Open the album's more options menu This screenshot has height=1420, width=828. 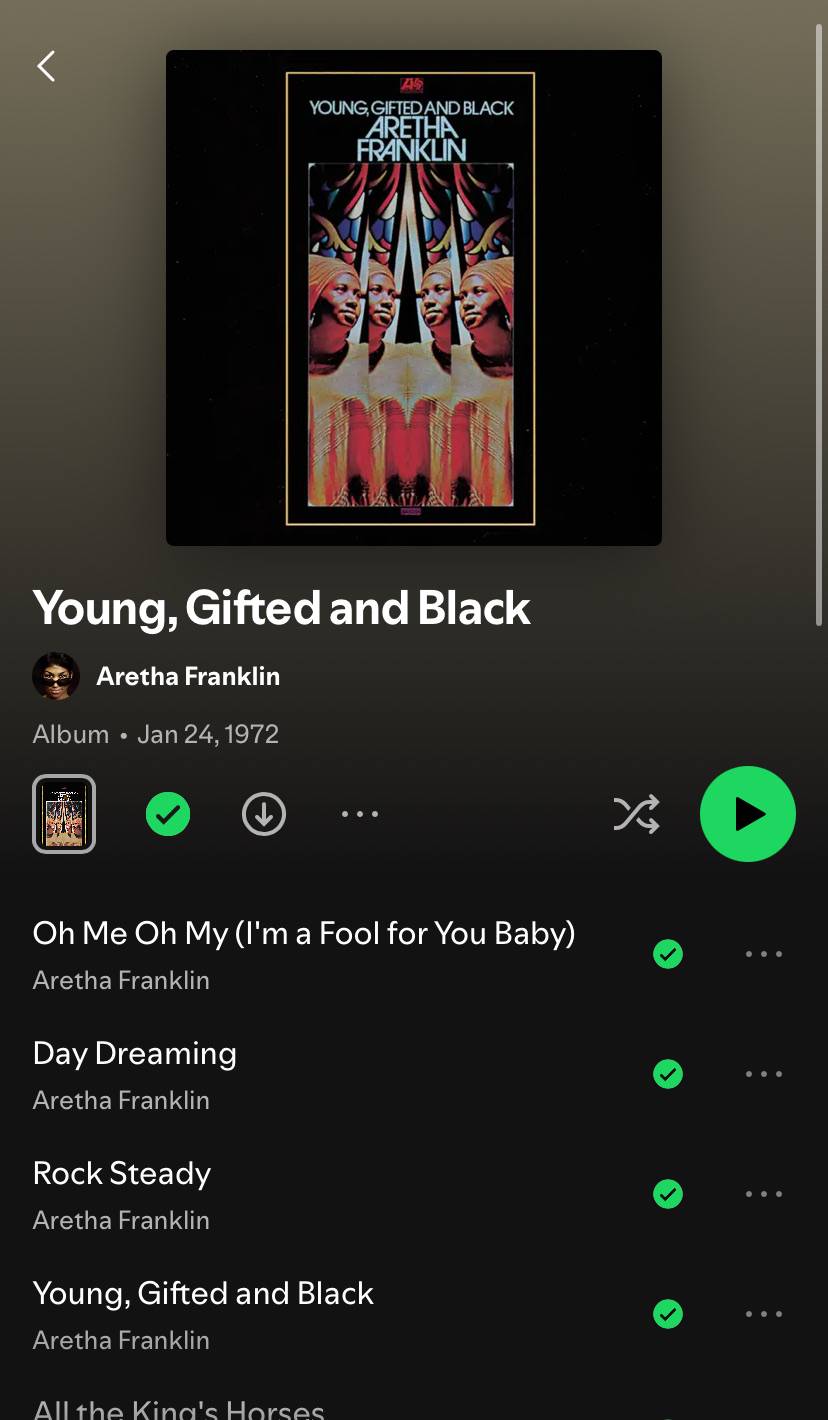tap(360, 814)
